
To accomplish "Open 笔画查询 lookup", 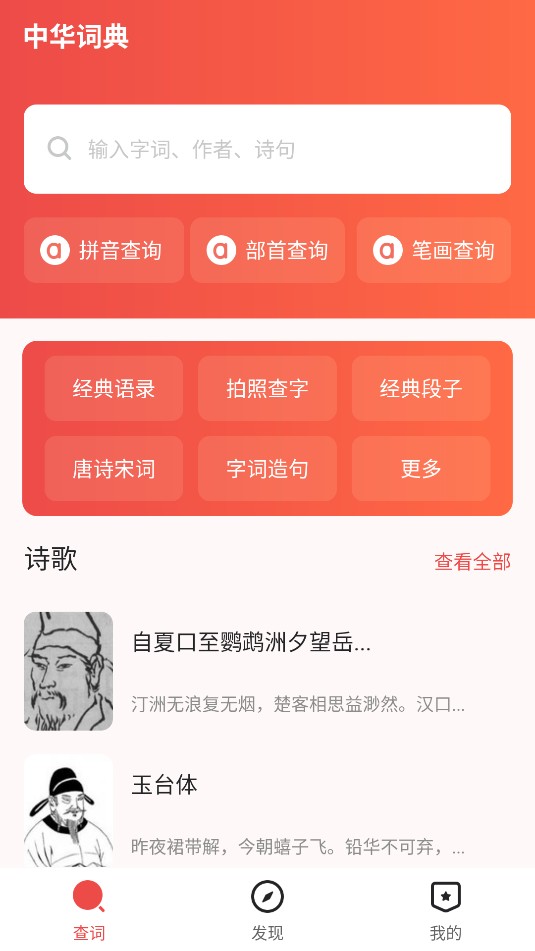I will pos(434,250).
